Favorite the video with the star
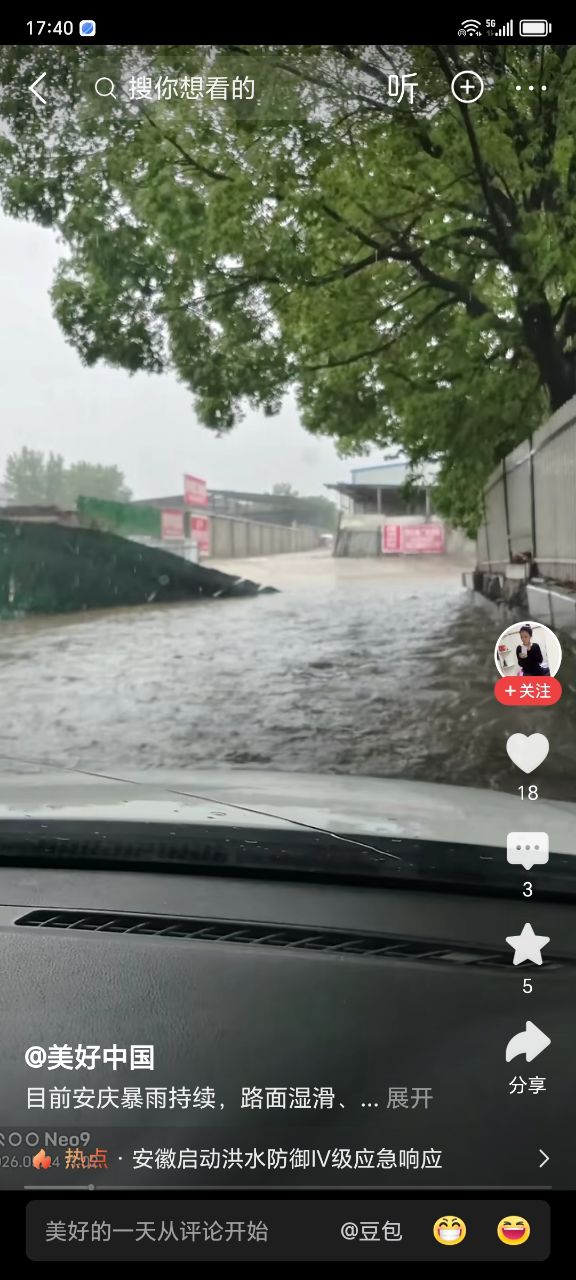The image size is (576, 1280). coord(528,945)
